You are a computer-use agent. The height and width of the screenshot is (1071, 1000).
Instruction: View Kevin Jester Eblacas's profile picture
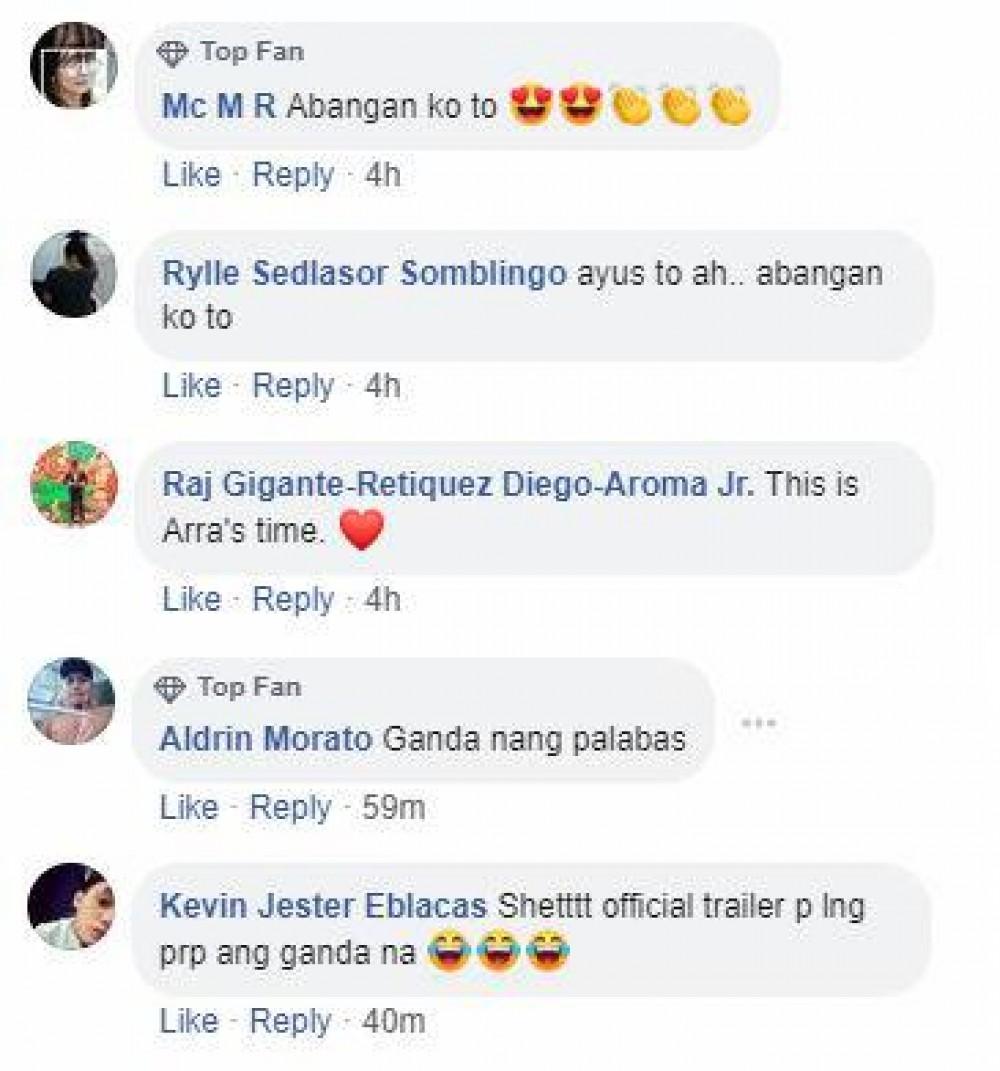click(71, 906)
